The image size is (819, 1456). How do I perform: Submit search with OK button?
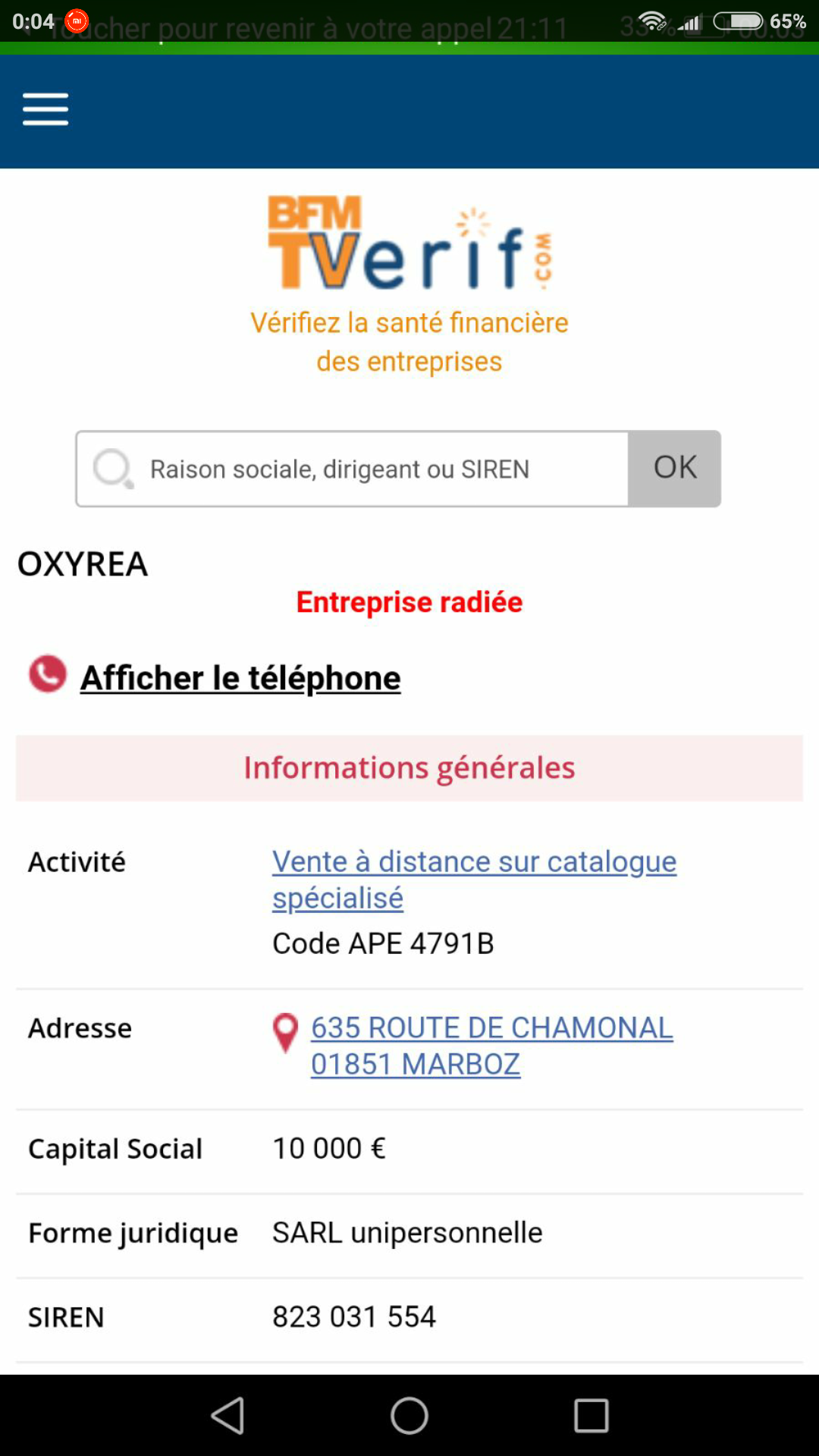pos(675,469)
